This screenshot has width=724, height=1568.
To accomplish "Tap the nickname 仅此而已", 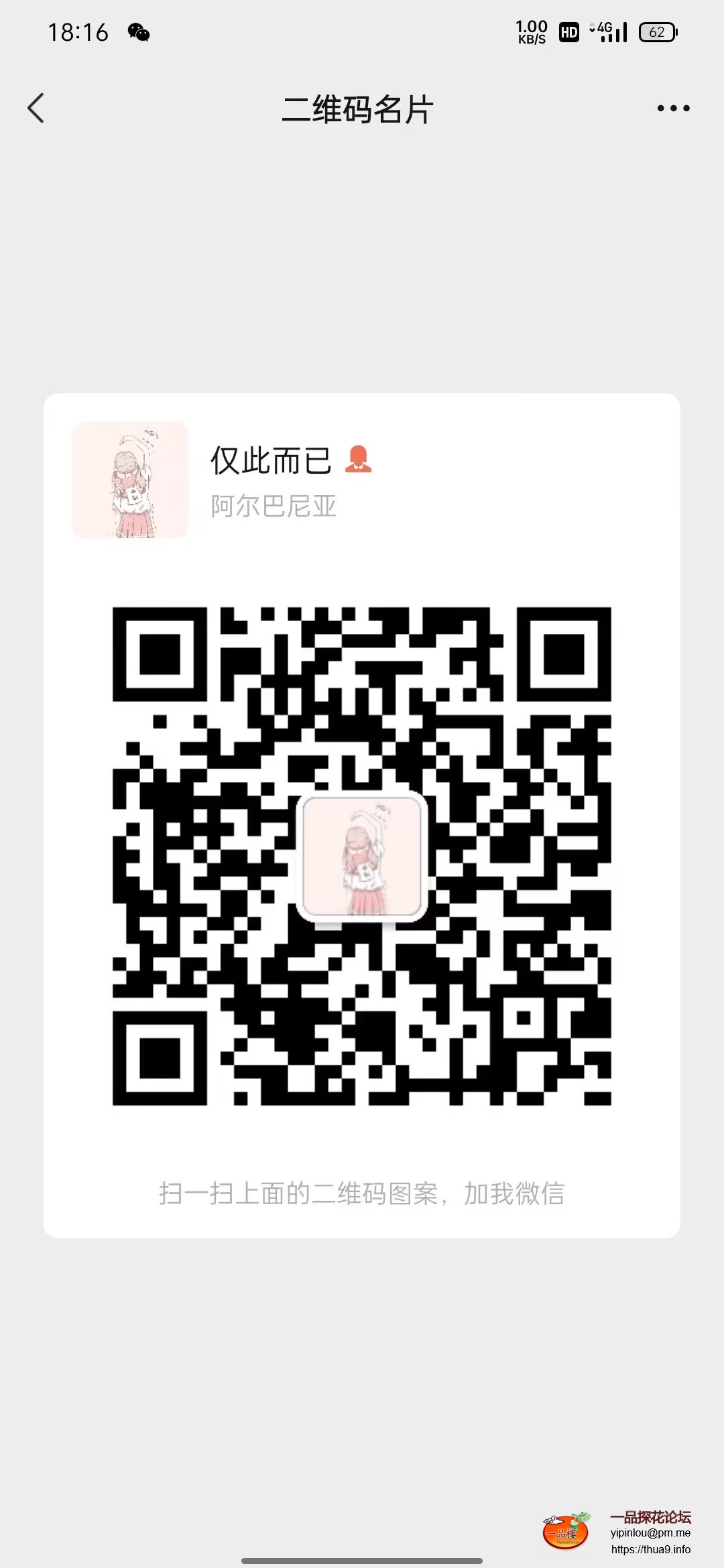I will 271,461.
